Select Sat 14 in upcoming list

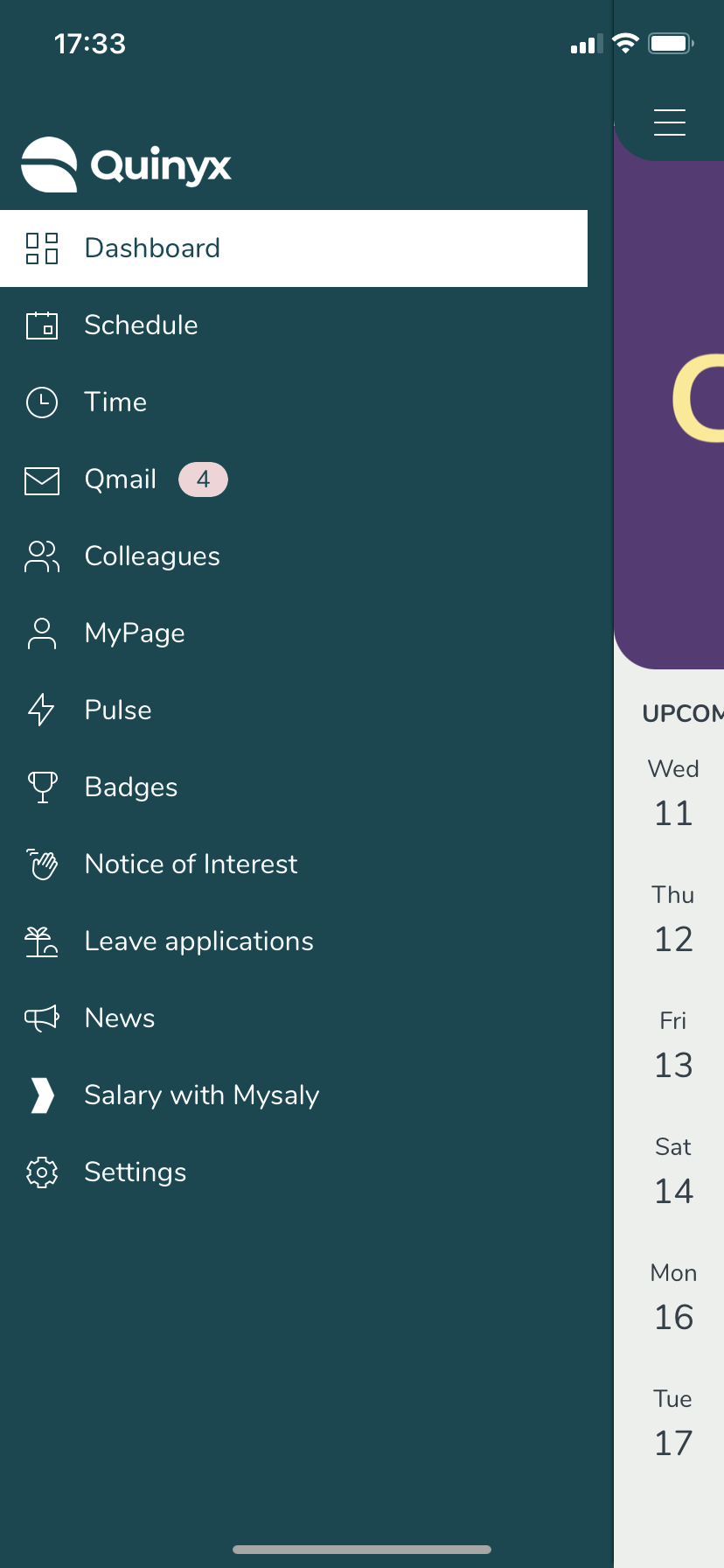click(673, 1172)
